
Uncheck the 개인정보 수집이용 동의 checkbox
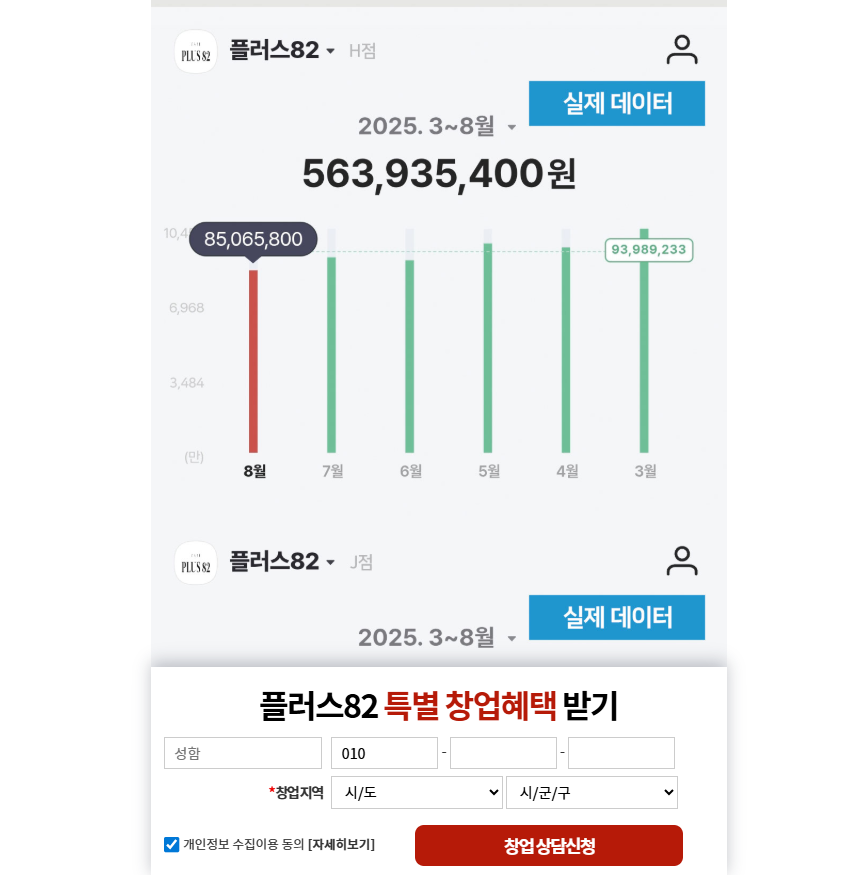click(x=172, y=844)
